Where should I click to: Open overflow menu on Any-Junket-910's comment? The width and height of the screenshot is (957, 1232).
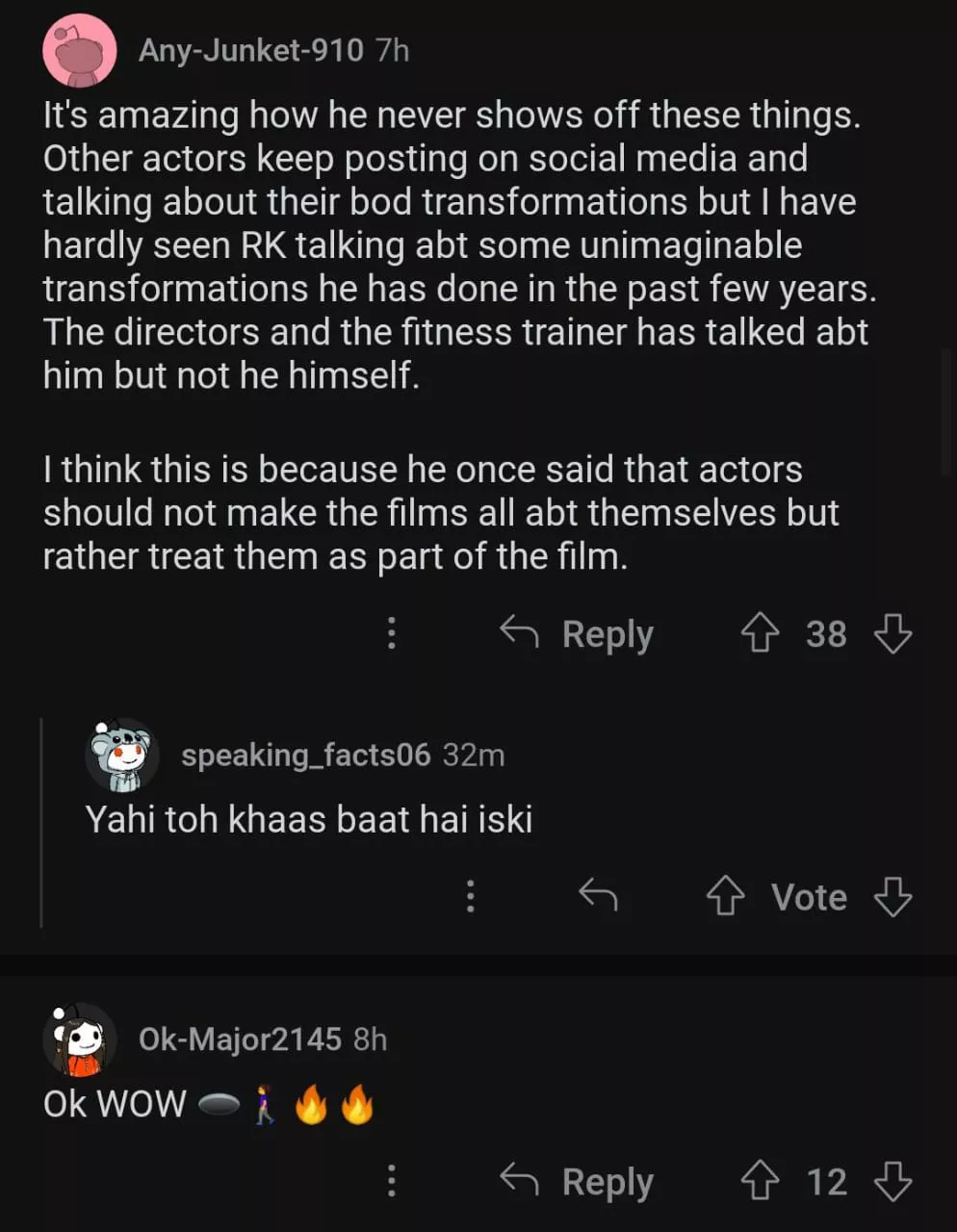[391, 633]
